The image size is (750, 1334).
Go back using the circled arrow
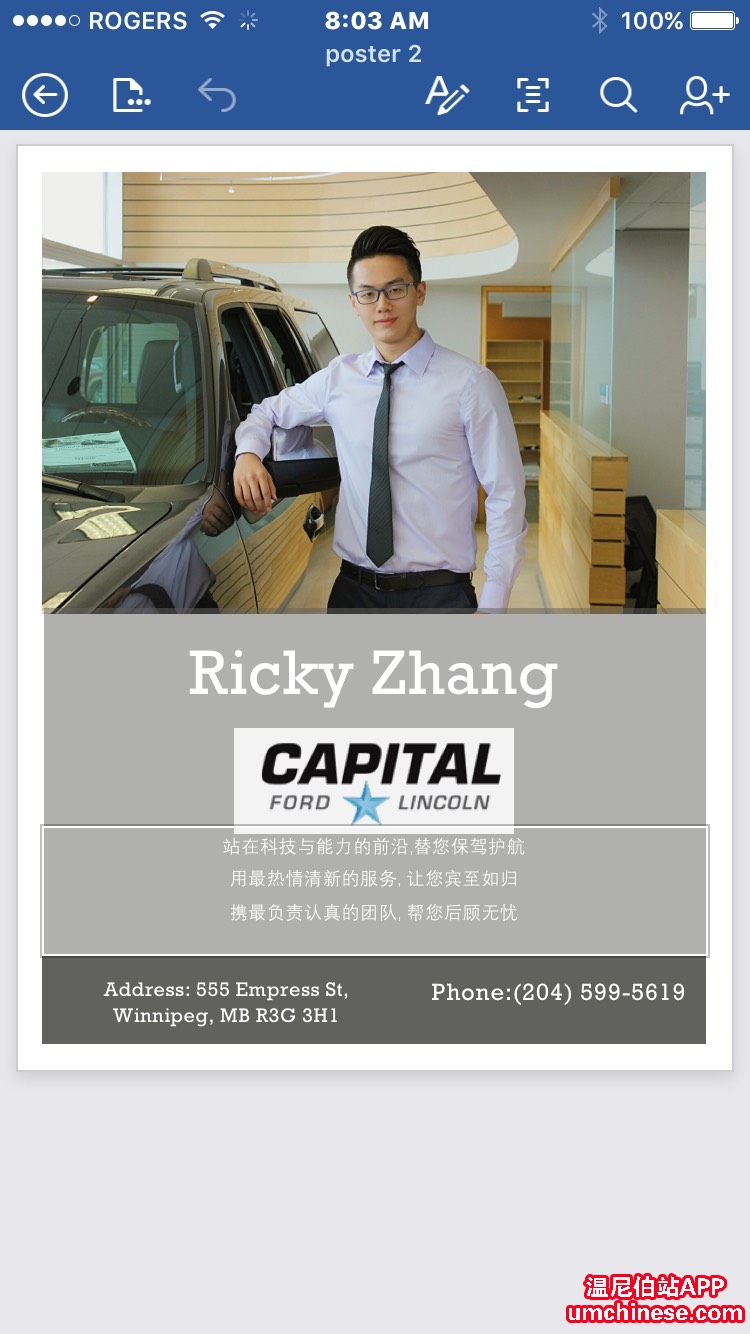click(x=44, y=96)
